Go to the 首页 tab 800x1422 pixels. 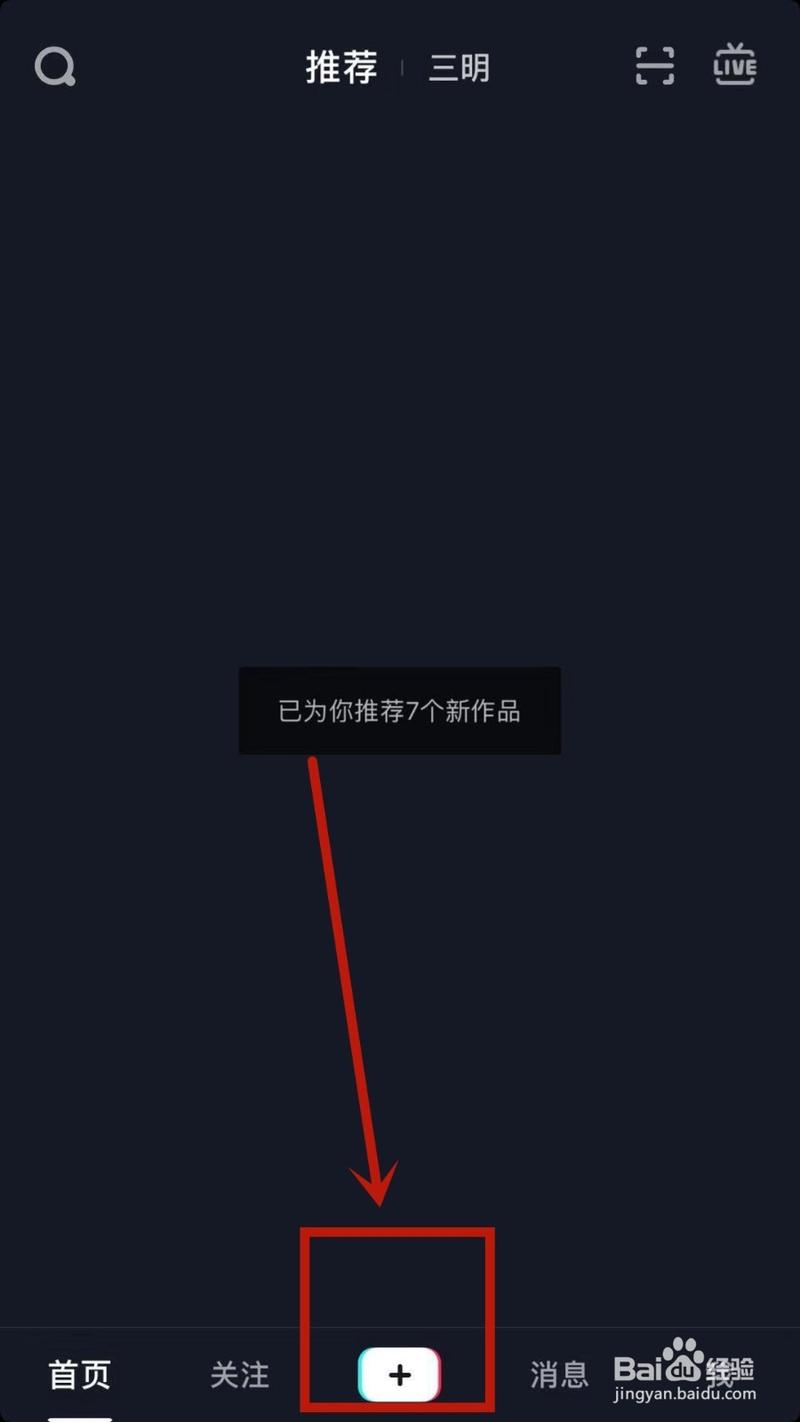[x=79, y=1374]
